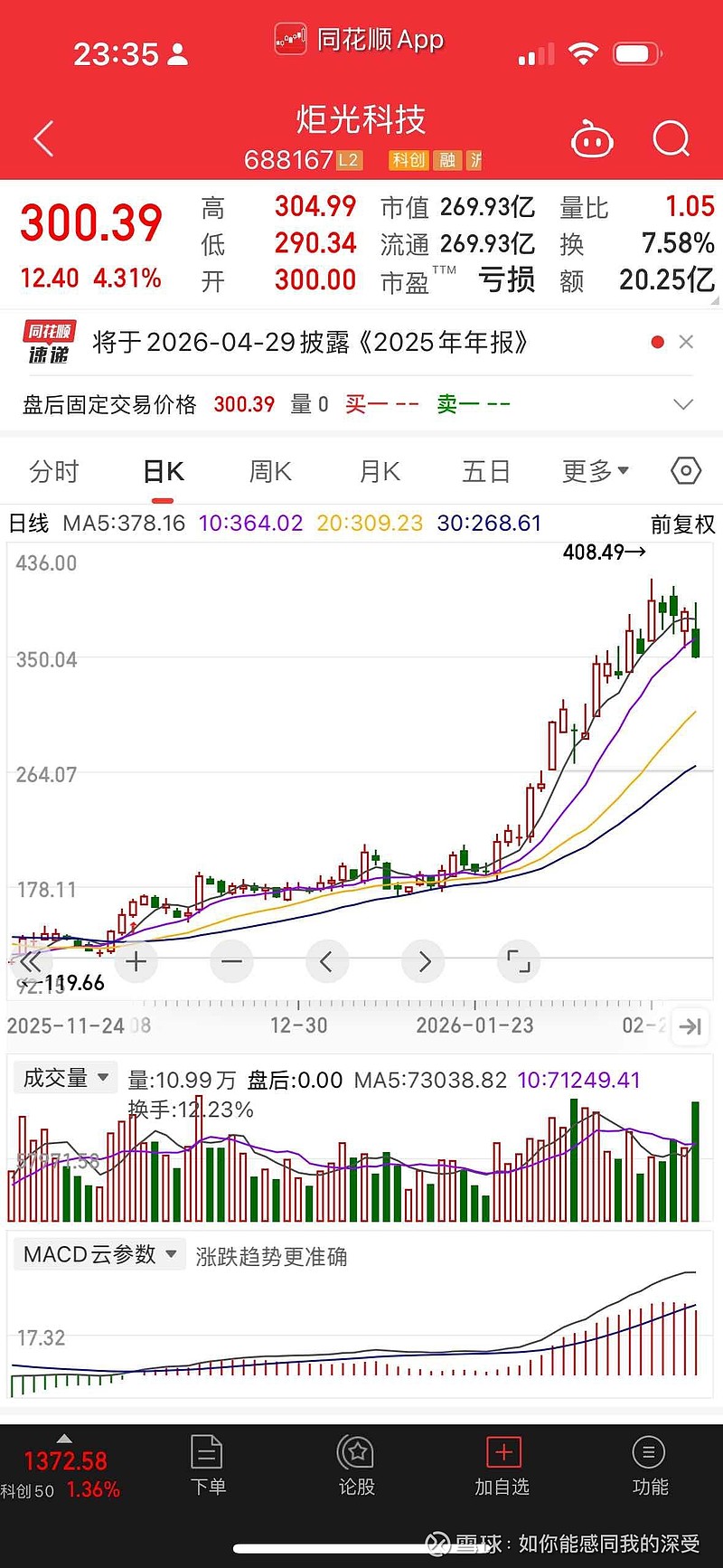The image size is (723, 1568).
Task: Open the search magnifier icon
Action: point(671,137)
